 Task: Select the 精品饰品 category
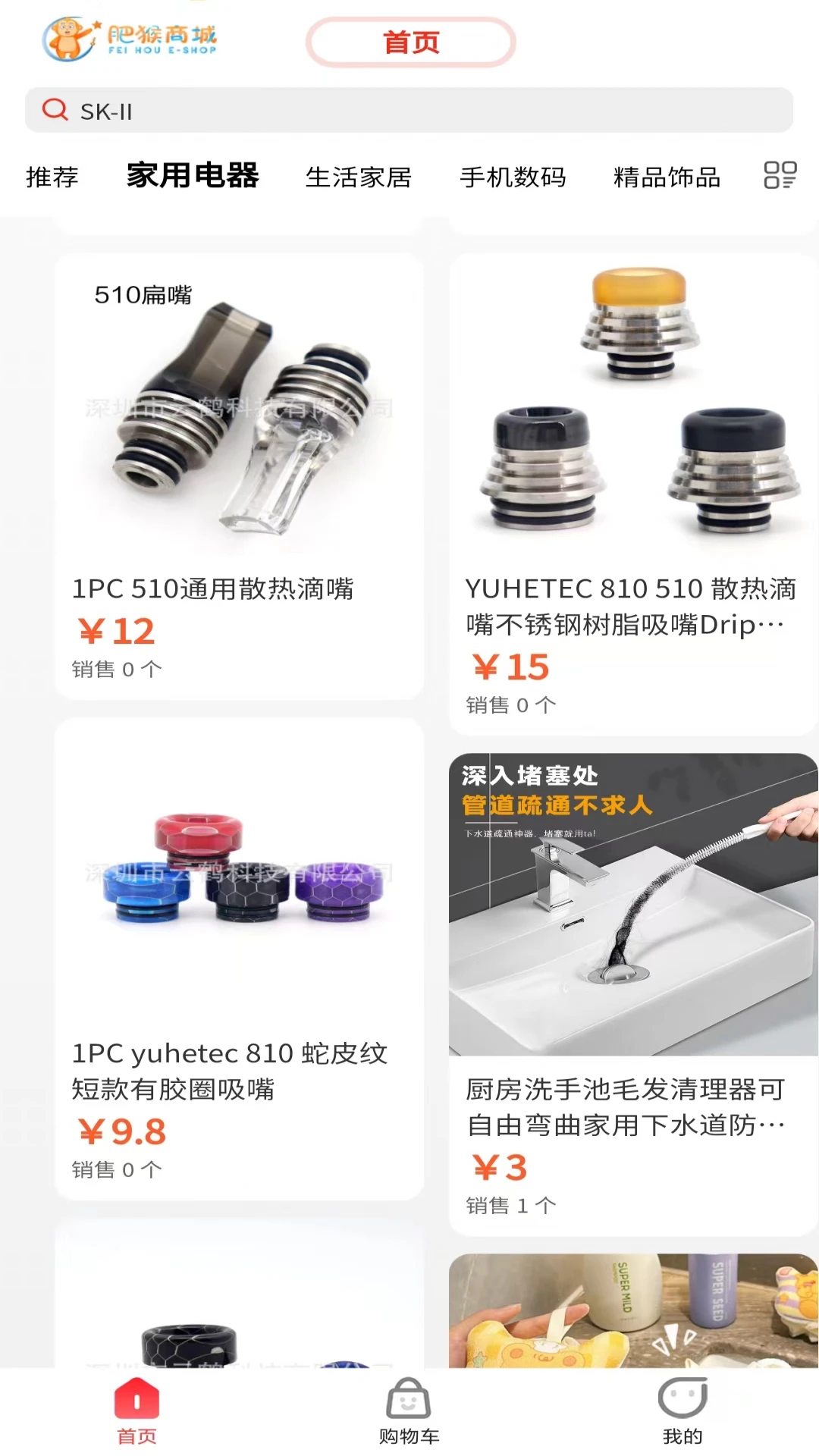click(x=667, y=176)
